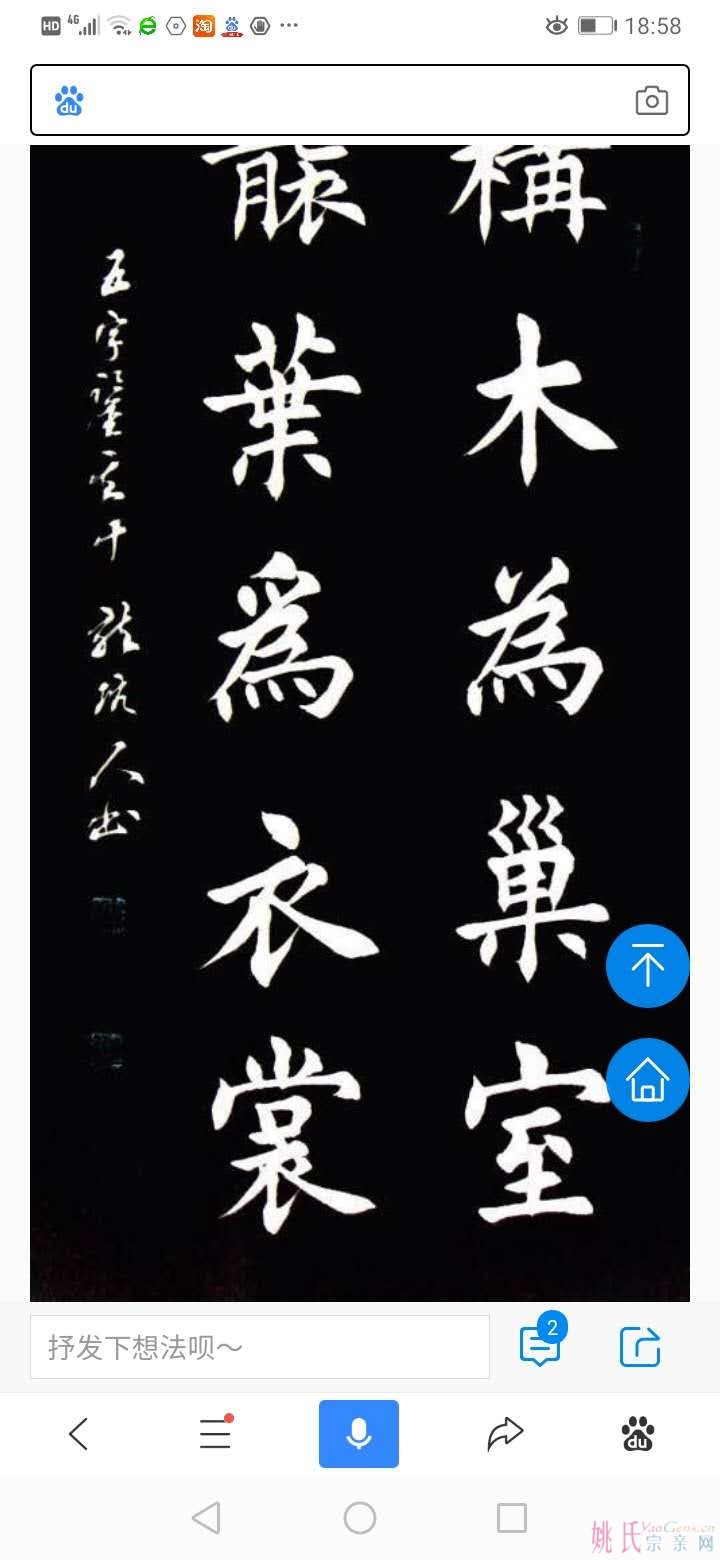
Task: Tap the comment input field
Action: pos(260,1347)
